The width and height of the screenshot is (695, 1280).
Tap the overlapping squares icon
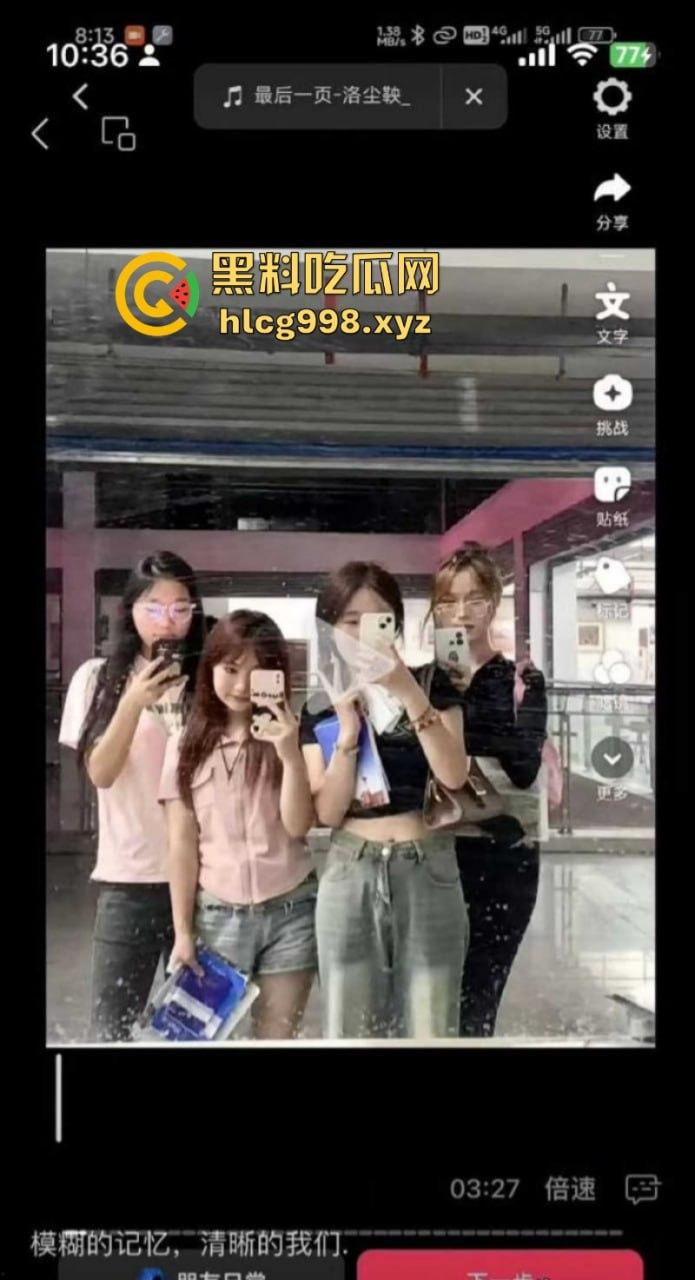click(118, 133)
